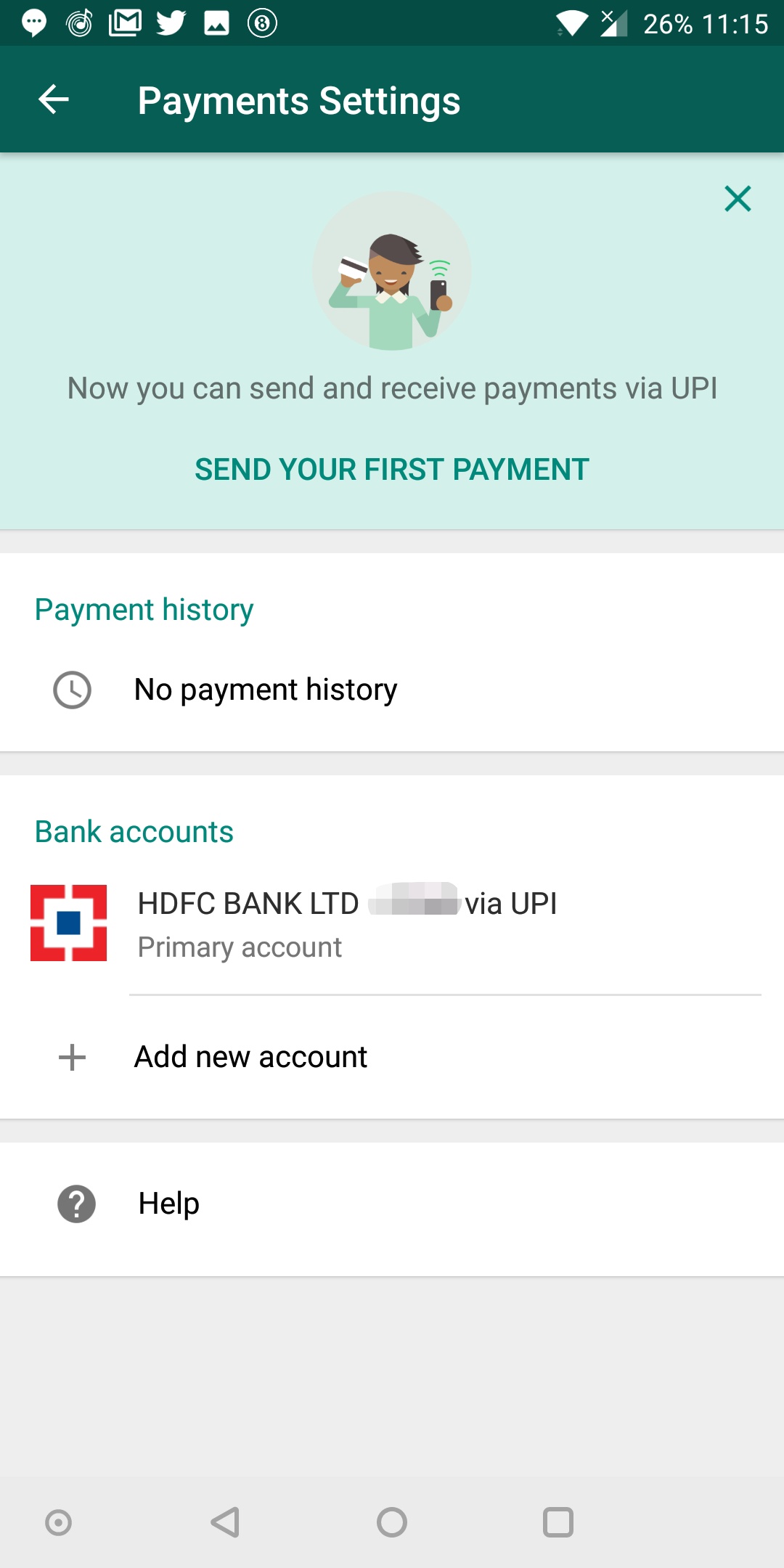Open the HDFC Bank primary account
784x1568 pixels.
pos(392,923)
